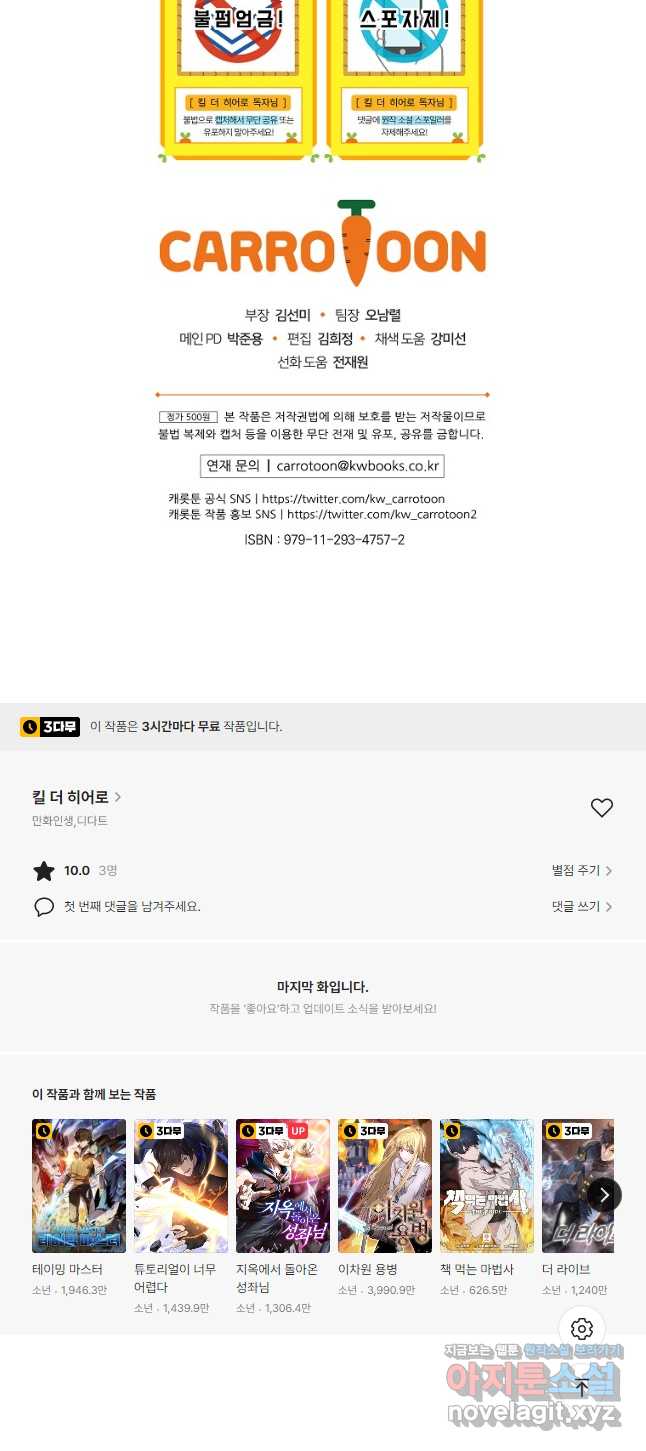The height and width of the screenshot is (1451, 646).
Task: Show next recommended titles with the arrow
Action: (604, 1194)
